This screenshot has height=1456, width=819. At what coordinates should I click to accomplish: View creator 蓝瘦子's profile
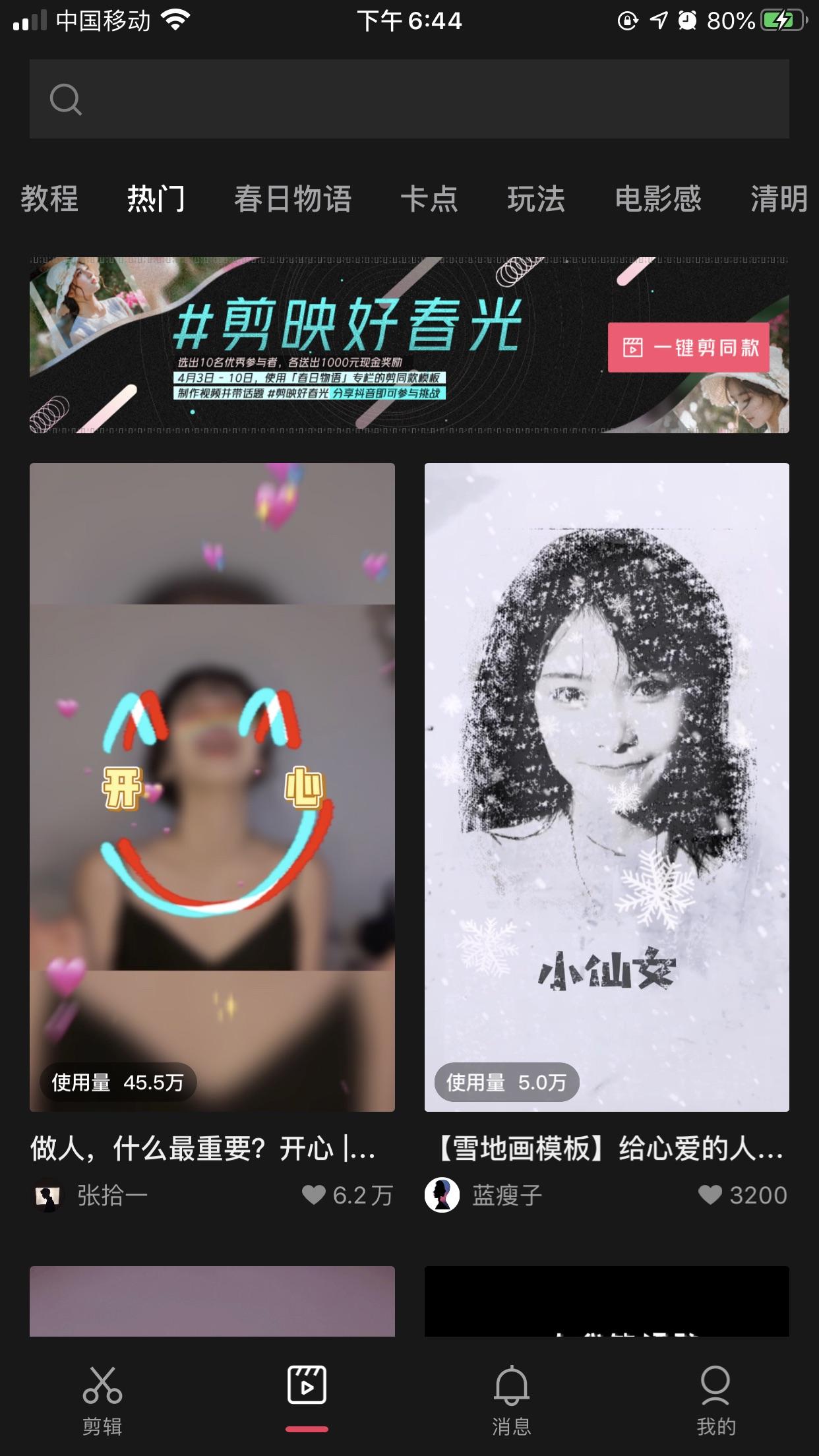pos(484,1195)
